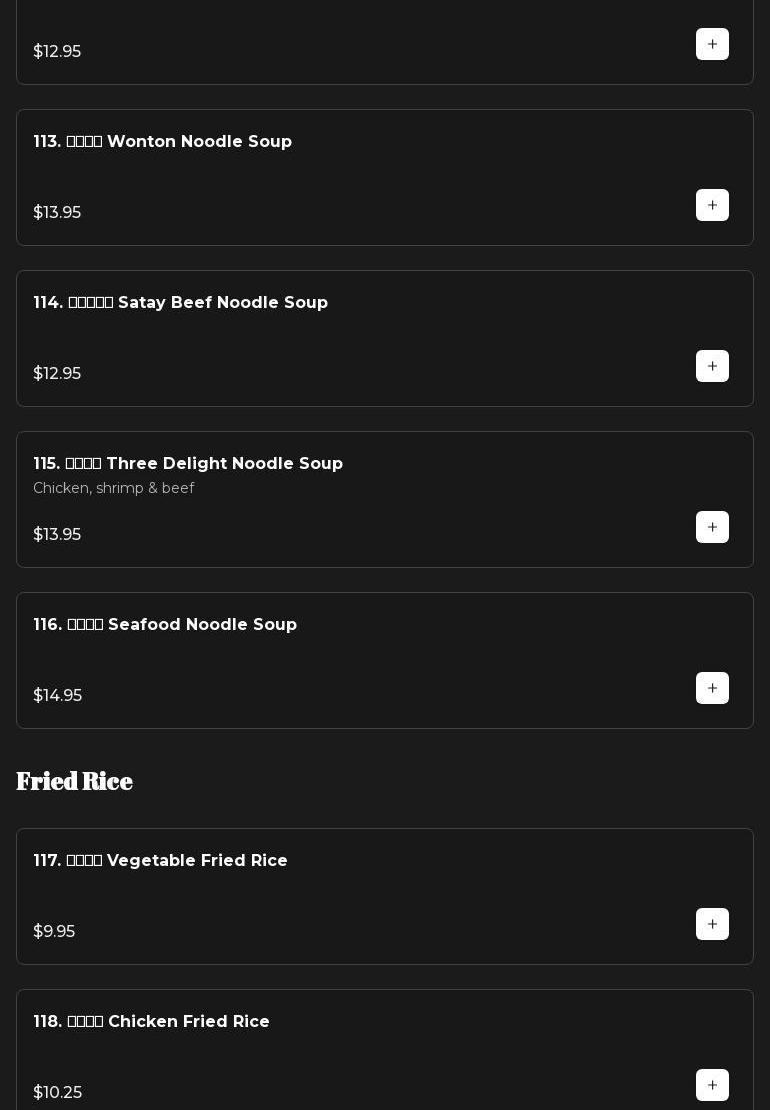Add Satay Beef Noodle Soup to the order
770x1110 pixels.
click(x=712, y=366)
